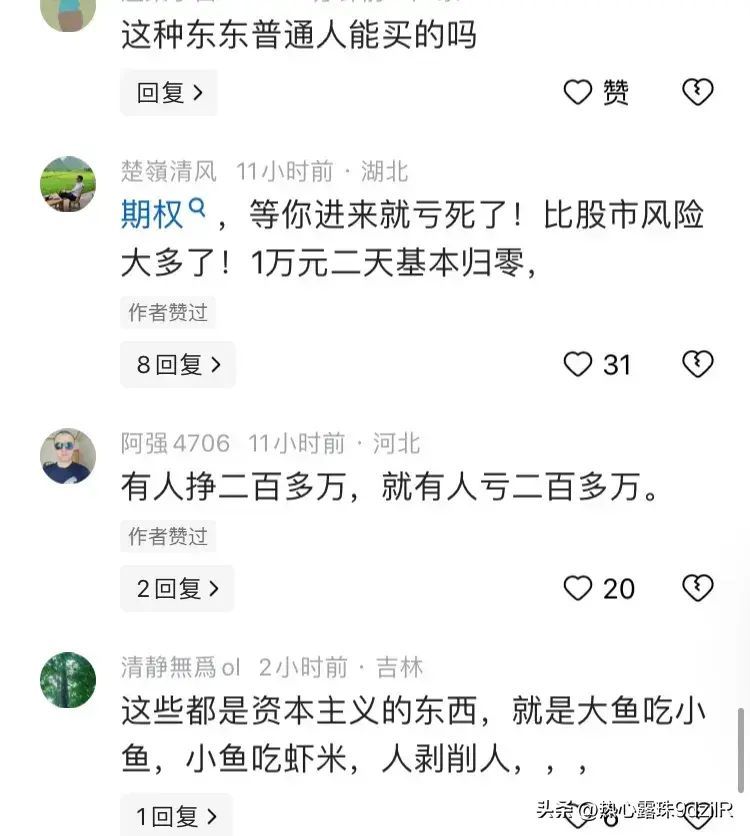Open 阿强4706's profile avatar
The width and height of the screenshot is (750, 836).
pos(68,456)
